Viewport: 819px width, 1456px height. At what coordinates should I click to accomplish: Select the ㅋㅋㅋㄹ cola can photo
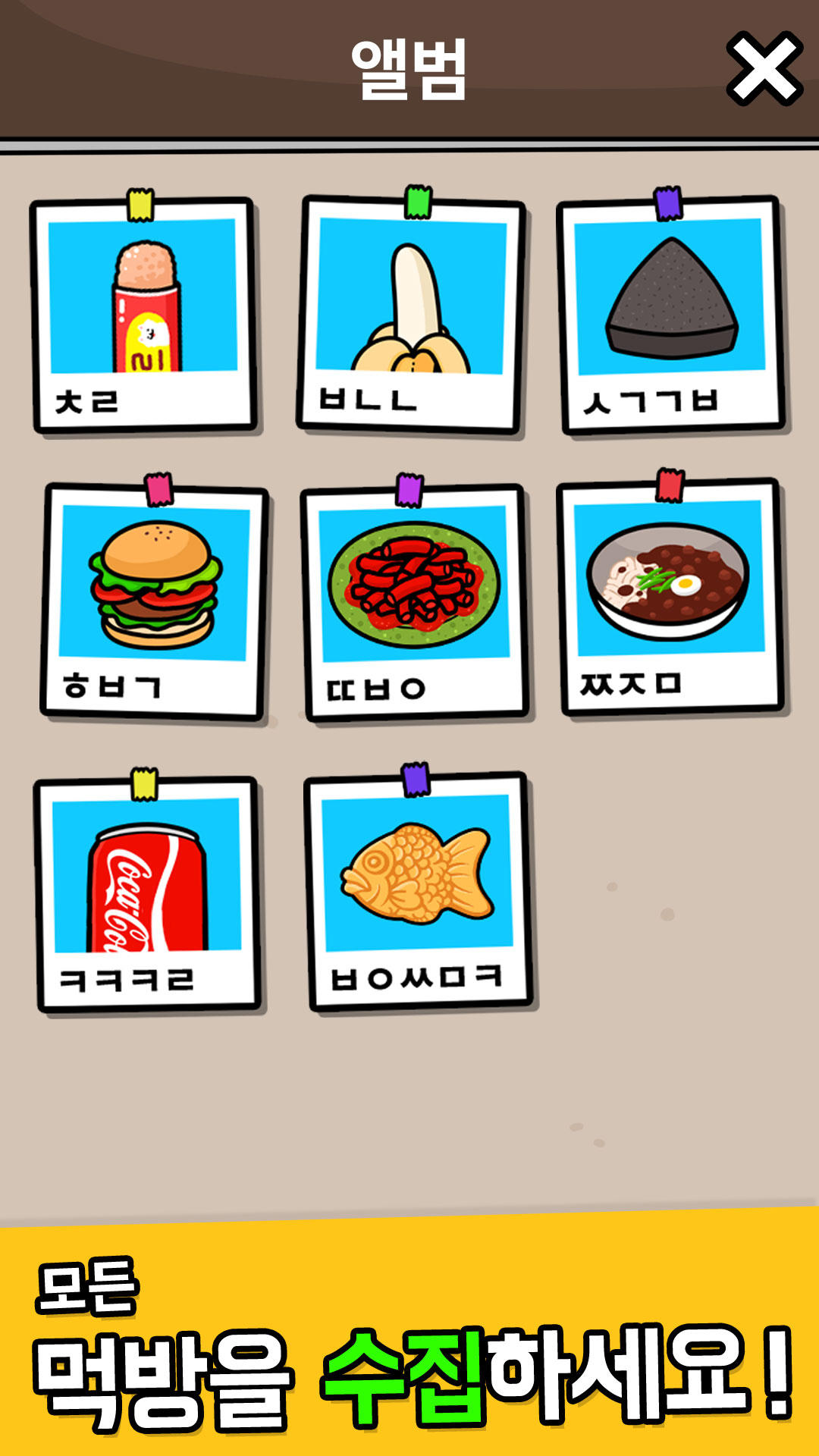[x=148, y=893]
